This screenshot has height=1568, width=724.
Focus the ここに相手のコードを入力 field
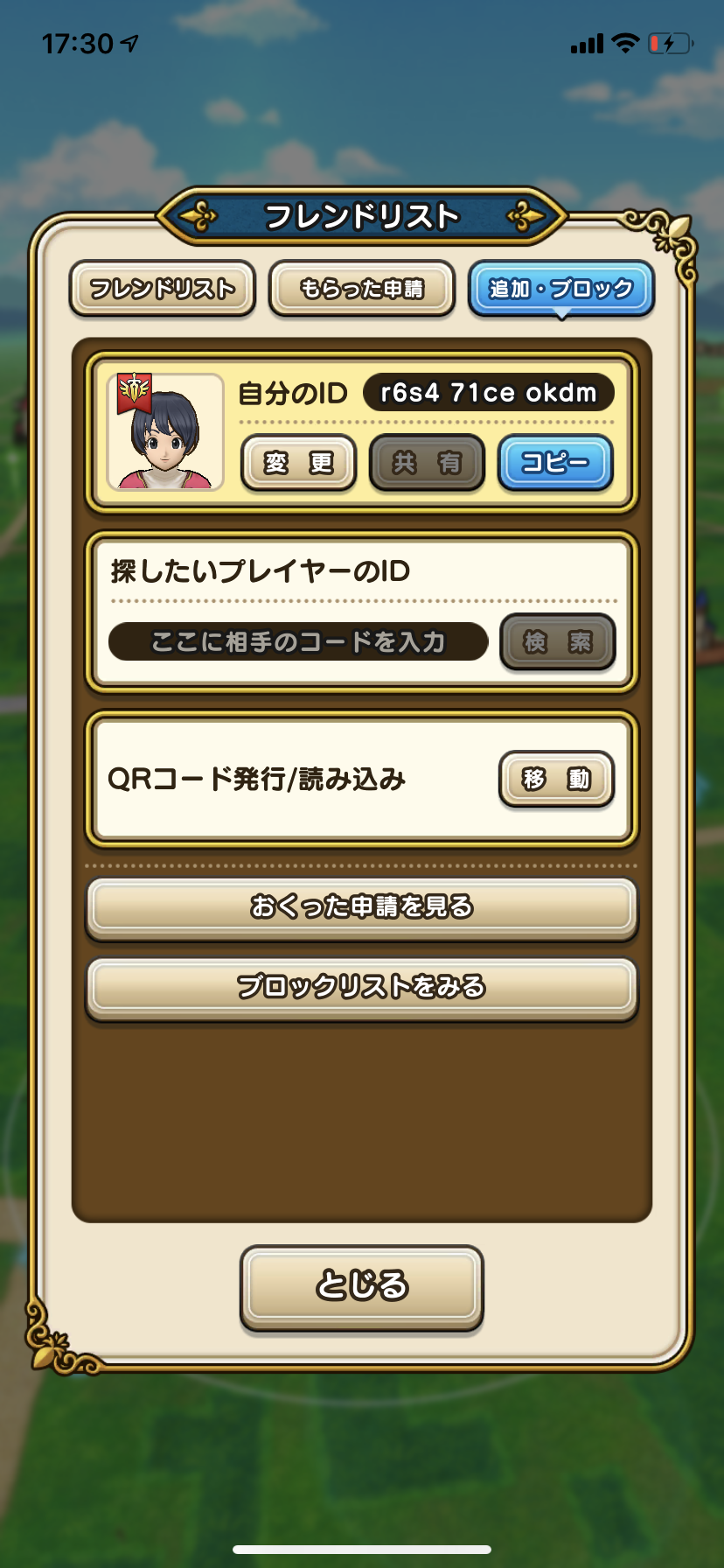[297, 642]
